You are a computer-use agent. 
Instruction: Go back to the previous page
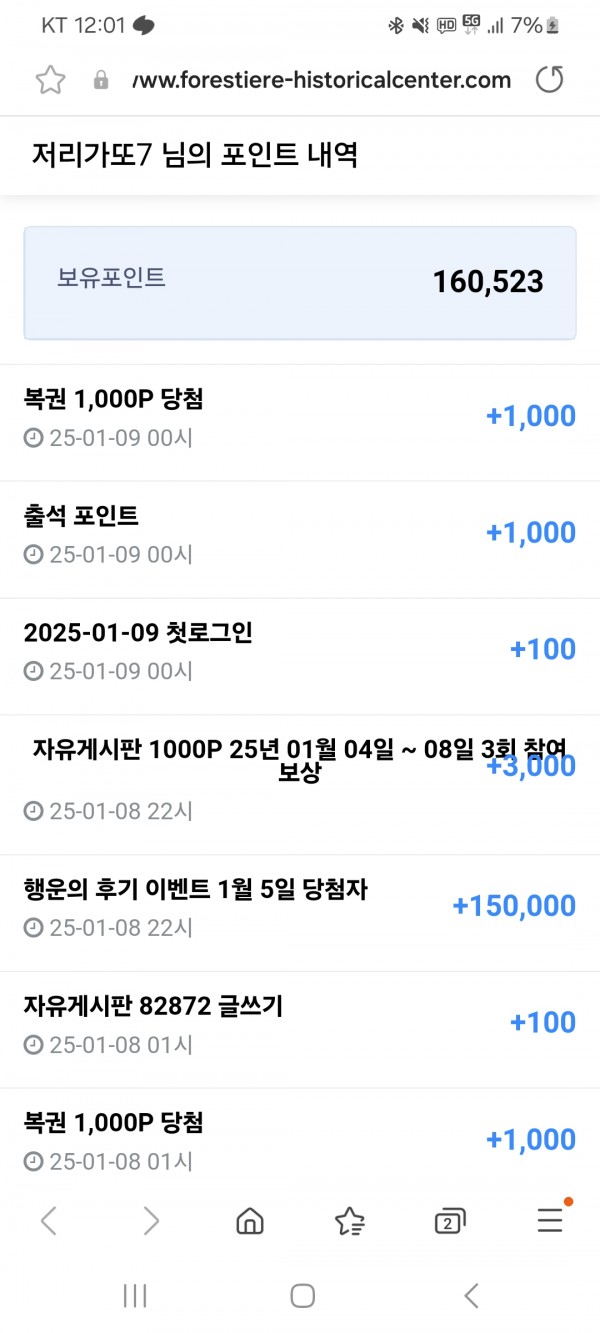pos(49,1220)
